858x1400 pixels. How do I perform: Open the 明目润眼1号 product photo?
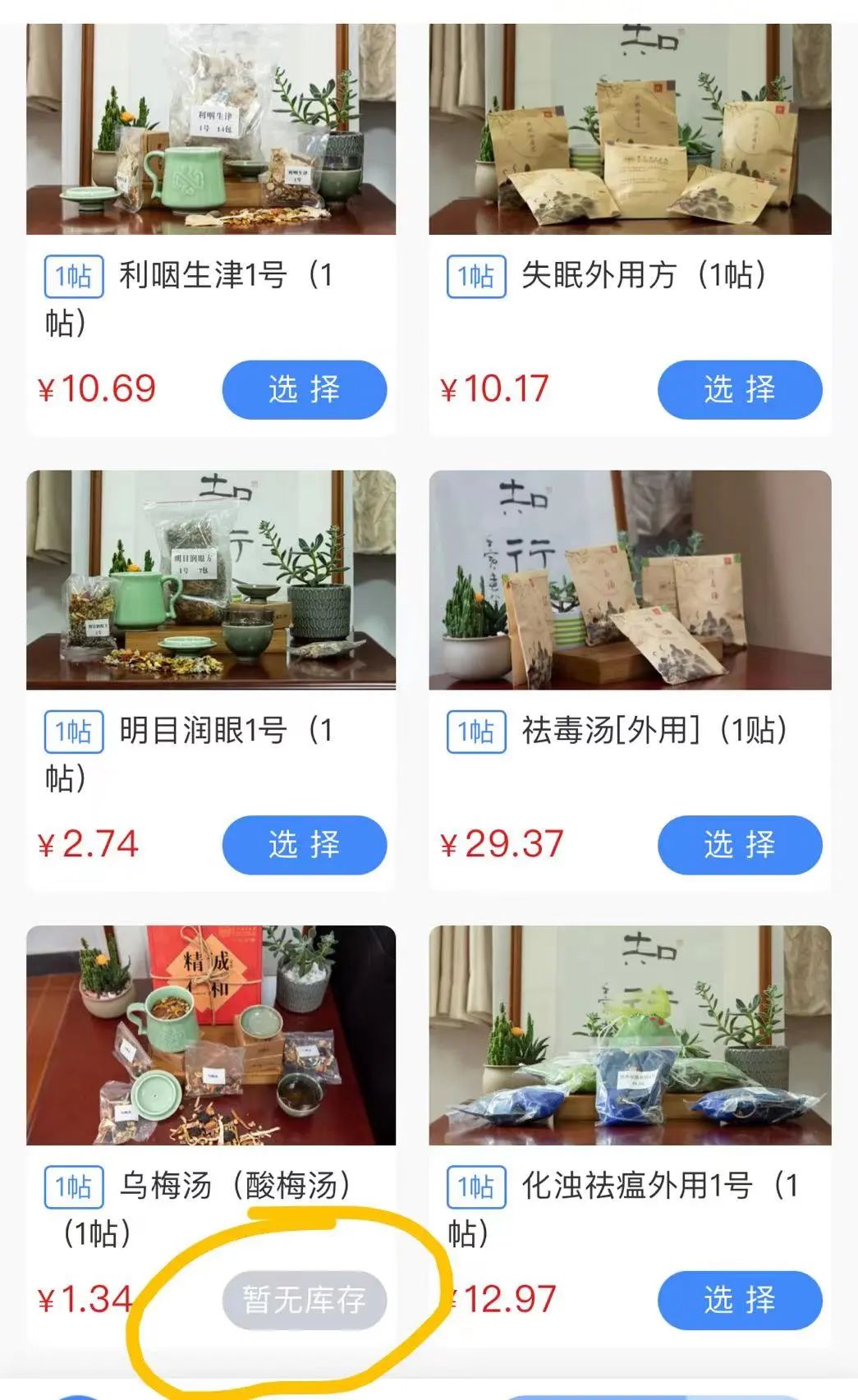point(211,580)
